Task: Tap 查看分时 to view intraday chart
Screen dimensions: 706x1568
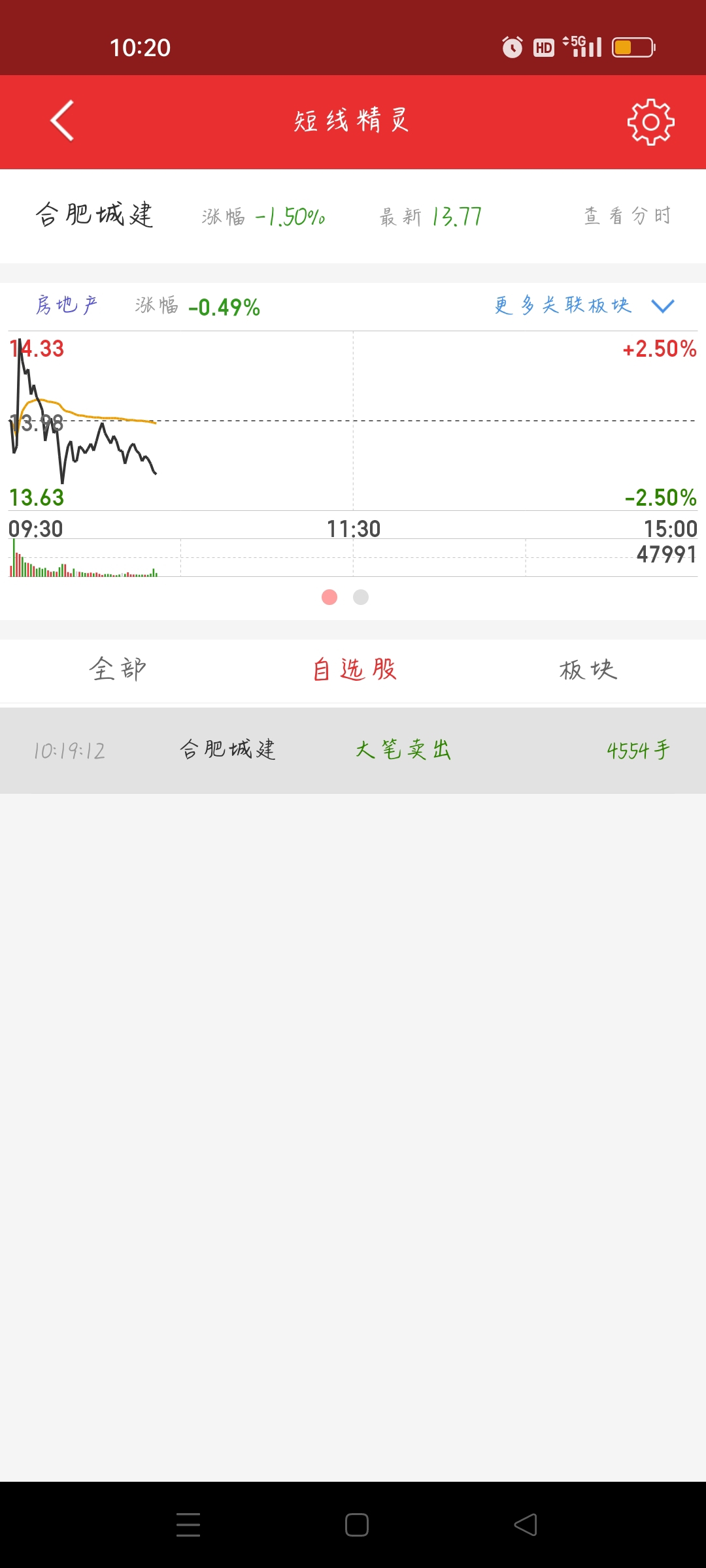Action: 627,216
